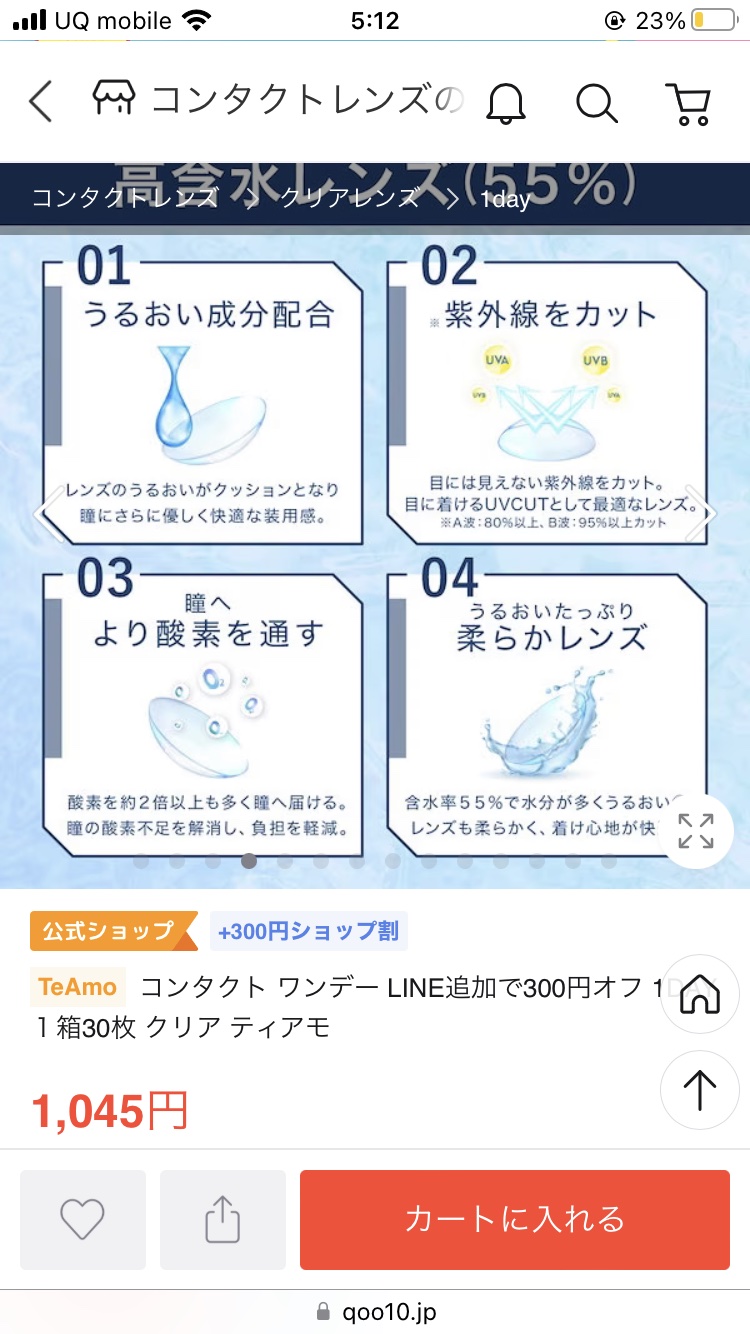Share this product
The width and height of the screenshot is (750, 1334).
pyautogui.click(x=222, y=1219)
